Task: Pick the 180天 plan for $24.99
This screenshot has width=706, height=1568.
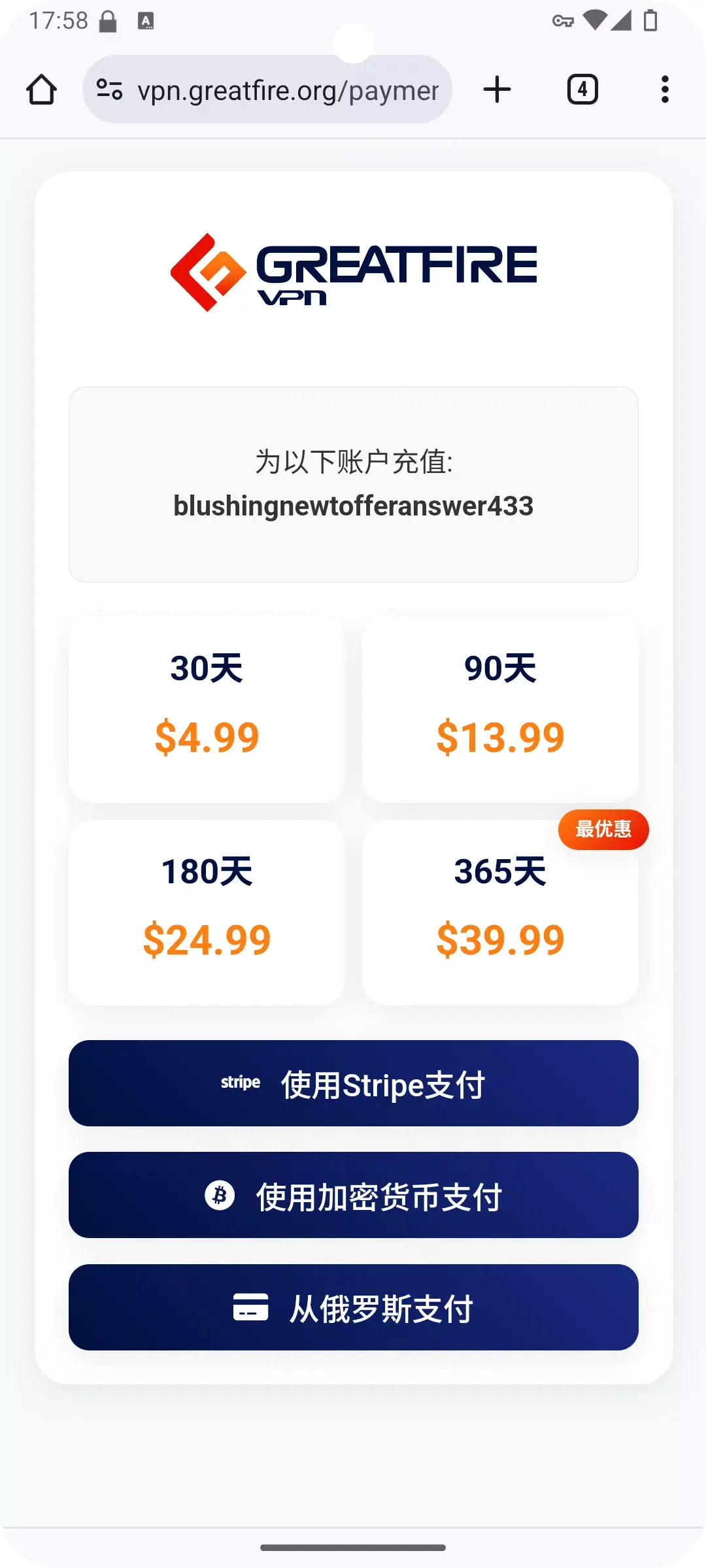Action: click(207, 913)
